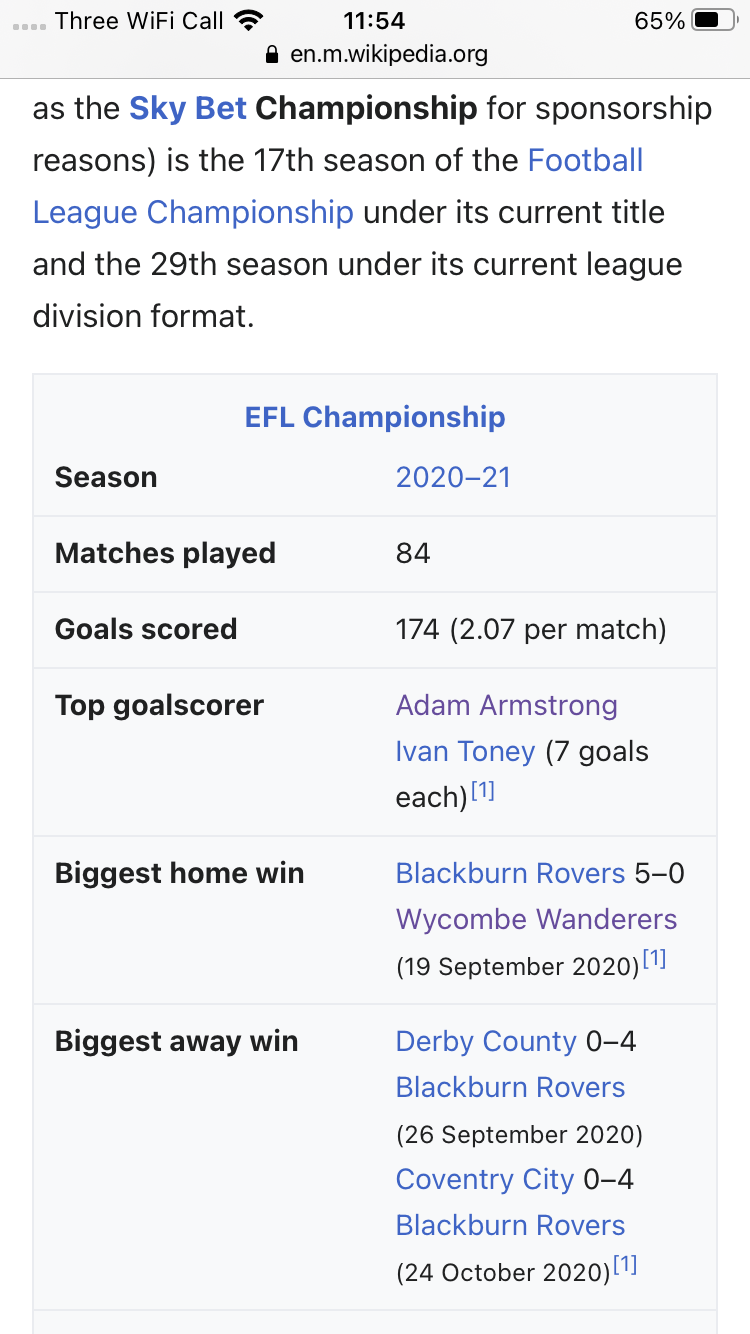Open the Derby County link

pyautogui.click(x=486, y=1041)
